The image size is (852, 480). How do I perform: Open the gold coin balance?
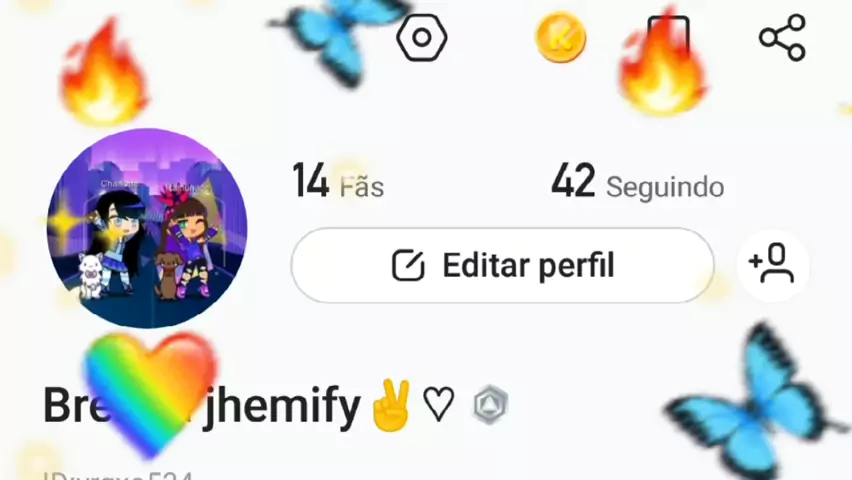[x=560, y=38]
